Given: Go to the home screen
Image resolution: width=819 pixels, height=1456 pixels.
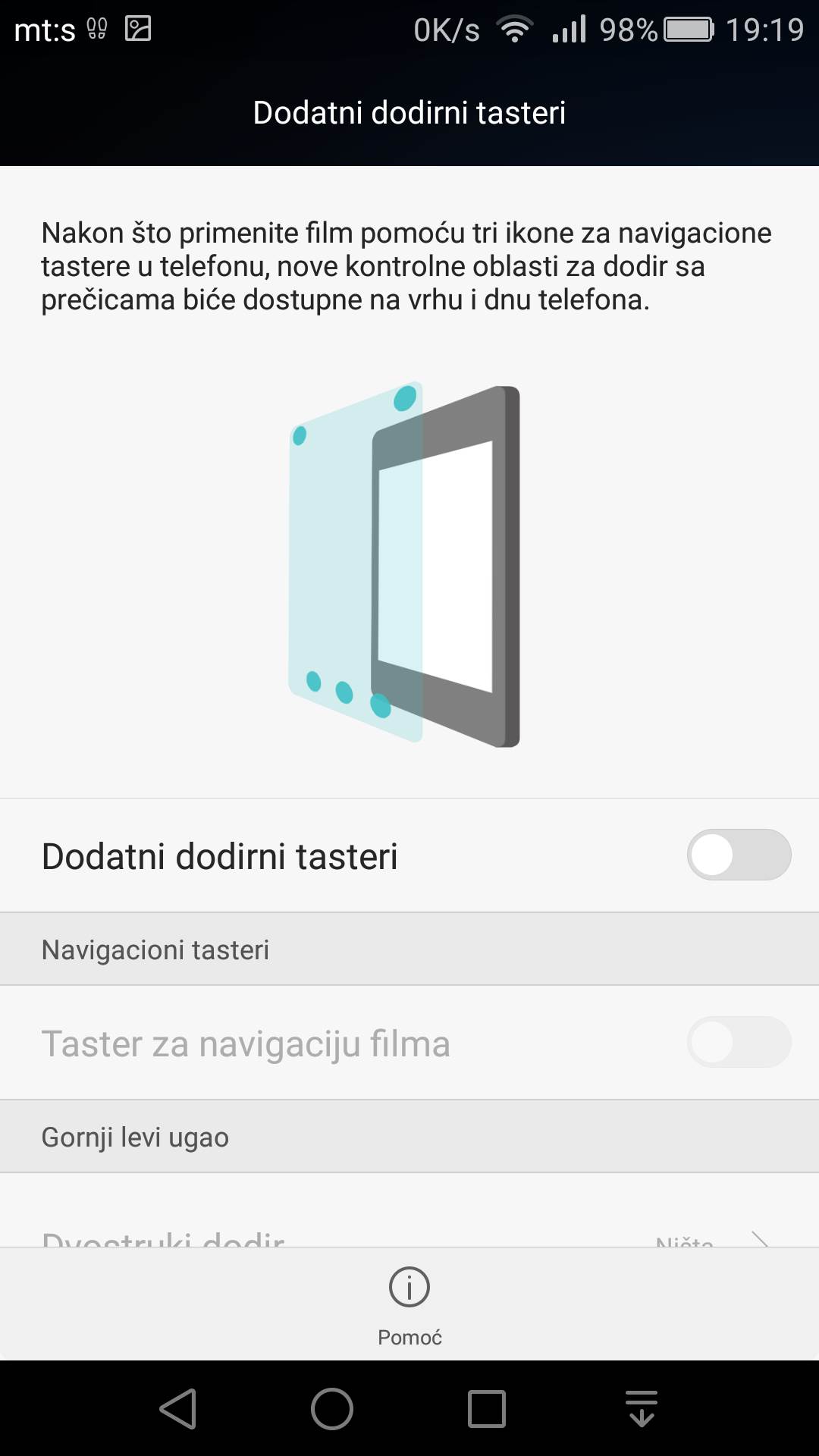Looking at the screenshot, I should 332,1409.
